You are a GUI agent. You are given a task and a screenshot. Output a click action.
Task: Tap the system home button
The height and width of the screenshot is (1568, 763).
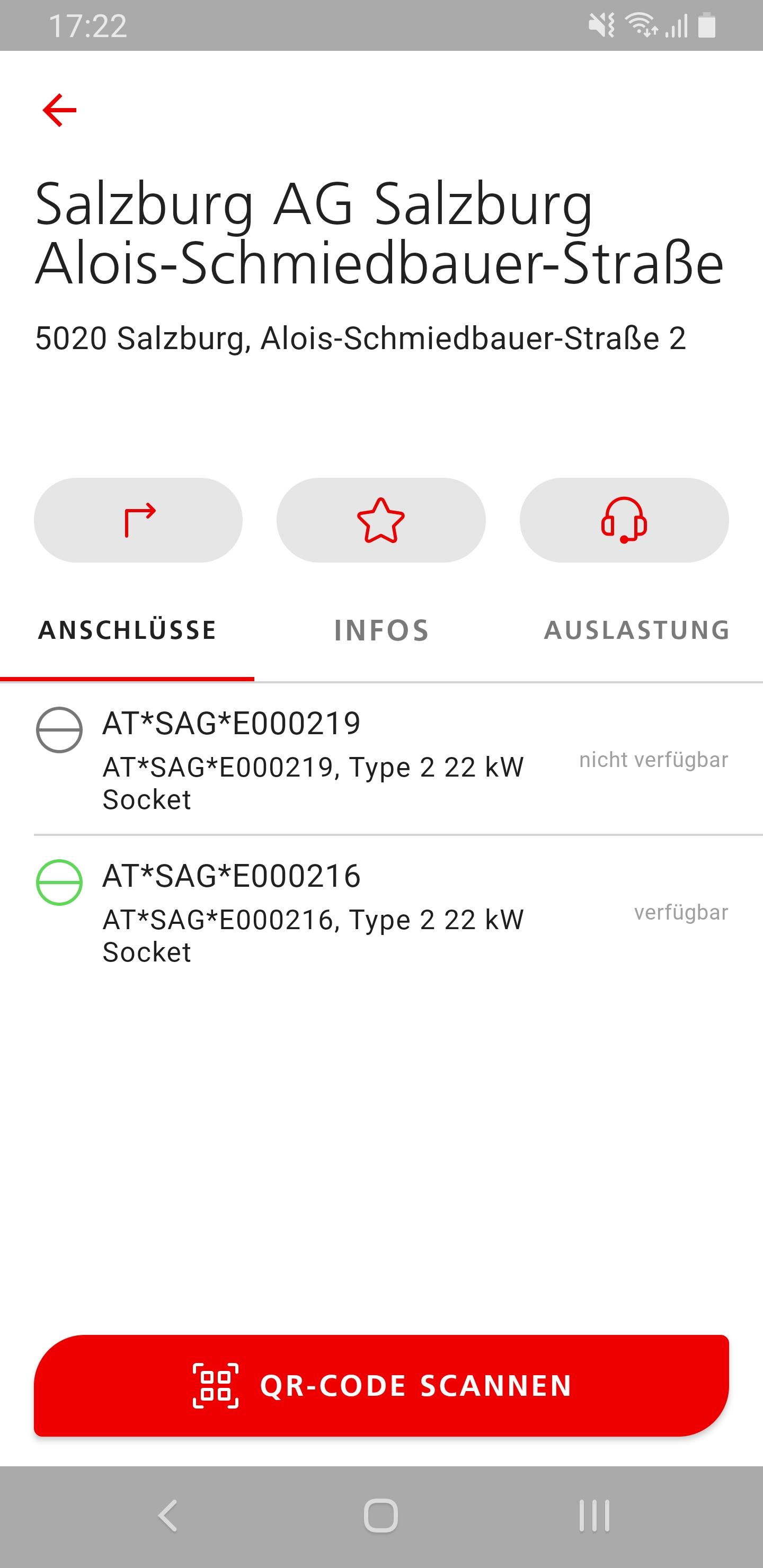pos(381,1516)
